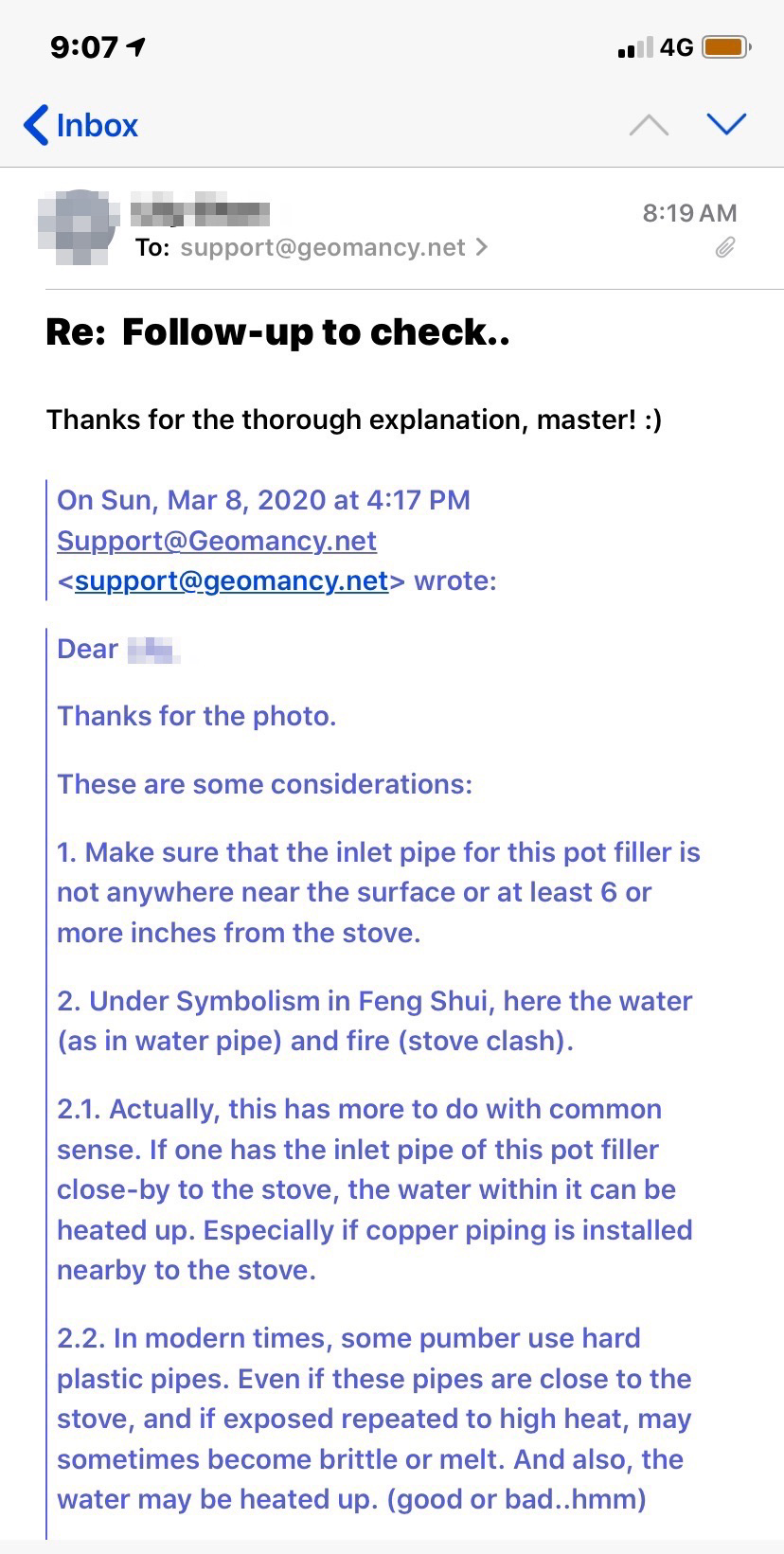The height and width of the screenshot is (1554, 784).
Task: Expand recipient details for support@geomancy.net
Action: 334,247
